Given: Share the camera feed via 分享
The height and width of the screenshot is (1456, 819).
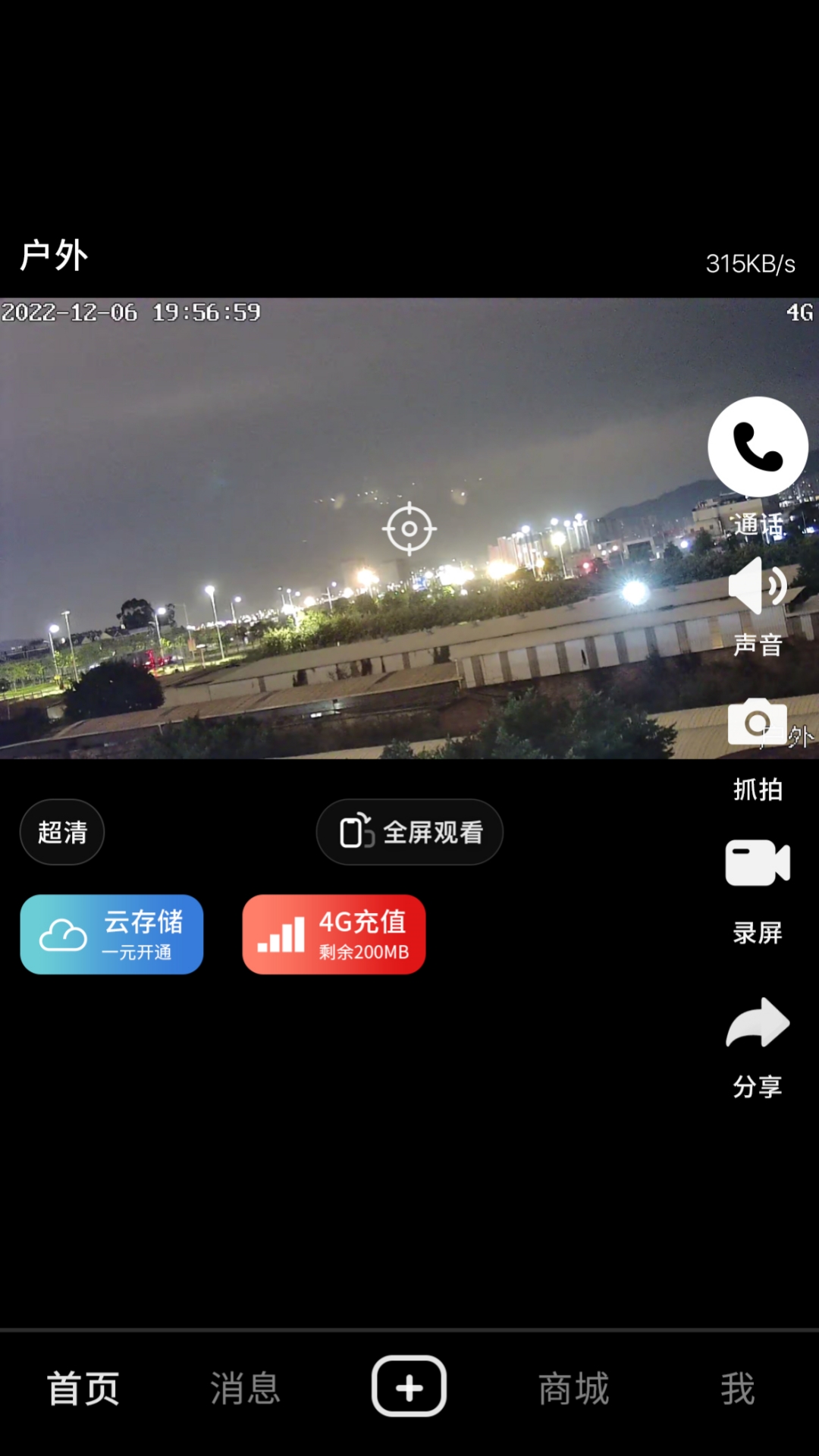Looking at the screenshot, I should click(x=758, y=1022).
